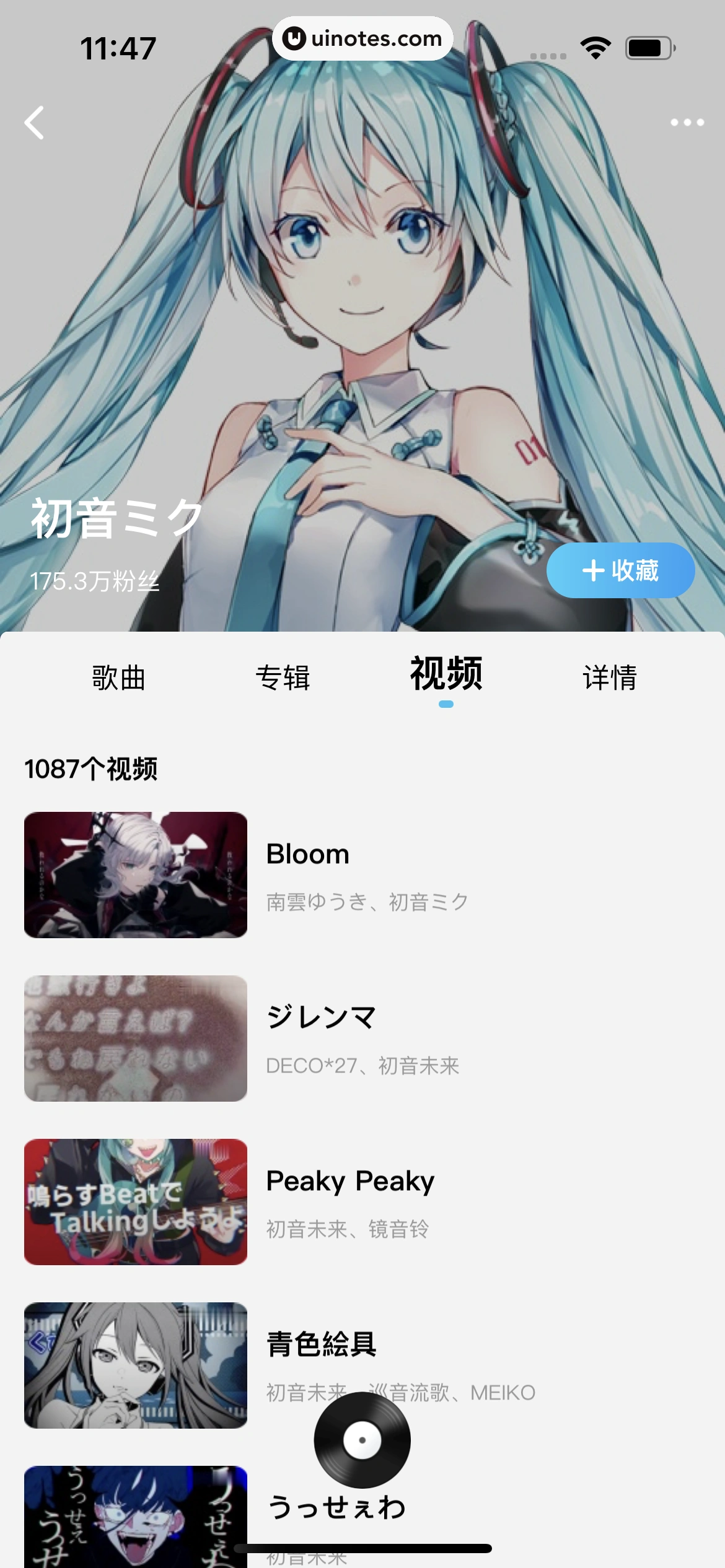725x1568 pixels.
Task: Tap the 青色絵具 video thumbnail
Action: coord(134,1367)
